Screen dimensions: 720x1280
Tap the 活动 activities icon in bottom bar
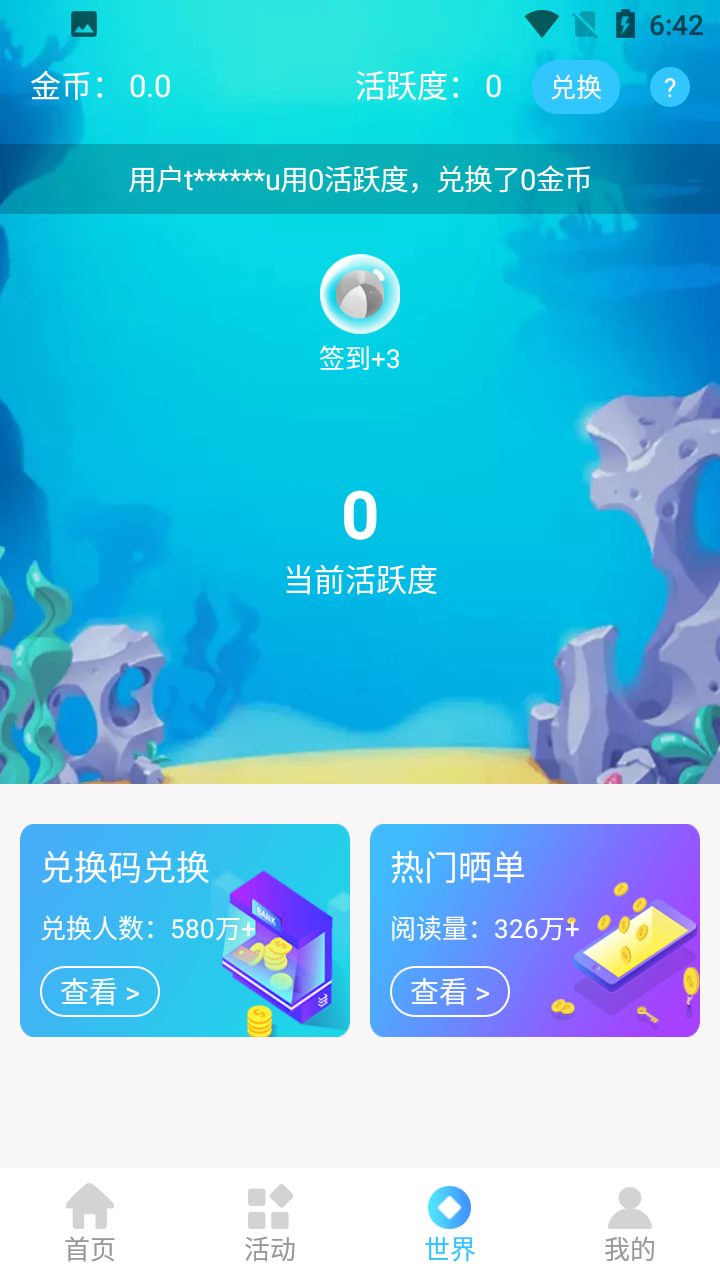pos(270,1208)
